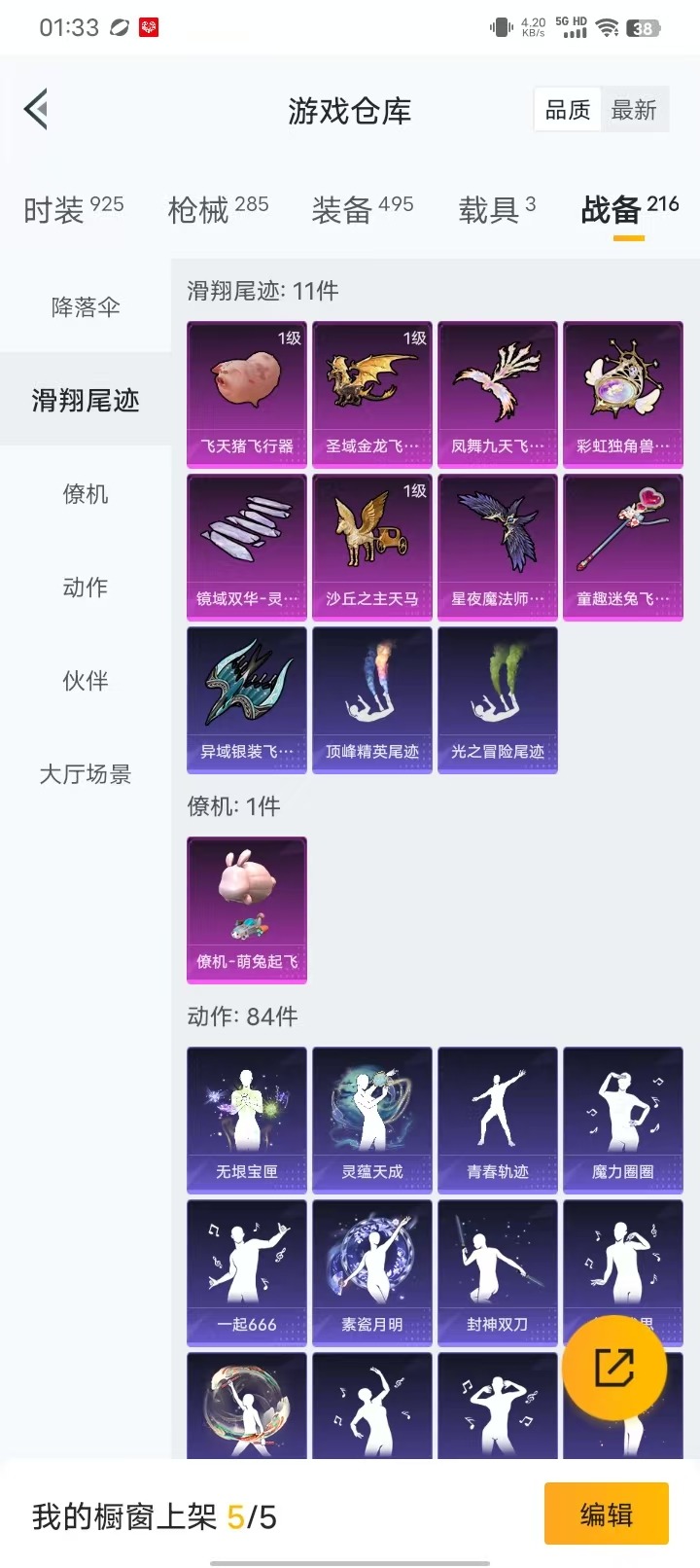Select 降落伞 in the side menu
Screen dimensions: 700x1568
(x=86, y=307)
